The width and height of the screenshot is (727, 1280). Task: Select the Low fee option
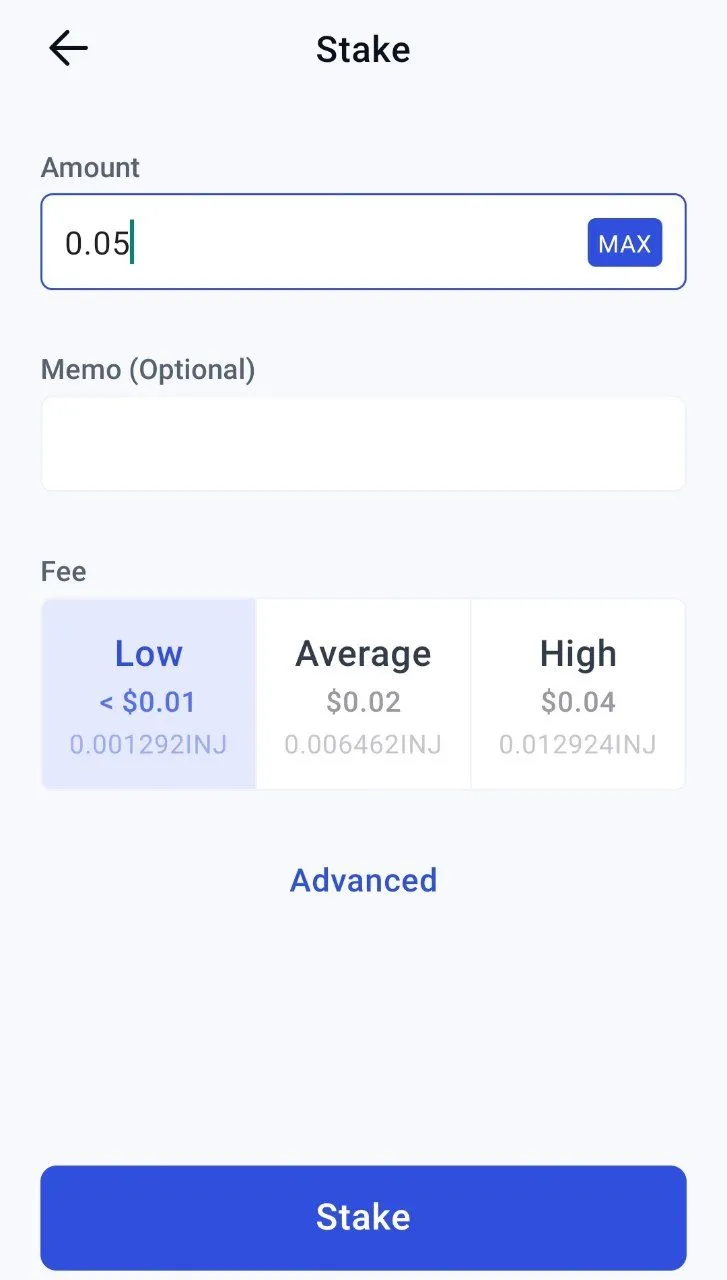point(147,693)
